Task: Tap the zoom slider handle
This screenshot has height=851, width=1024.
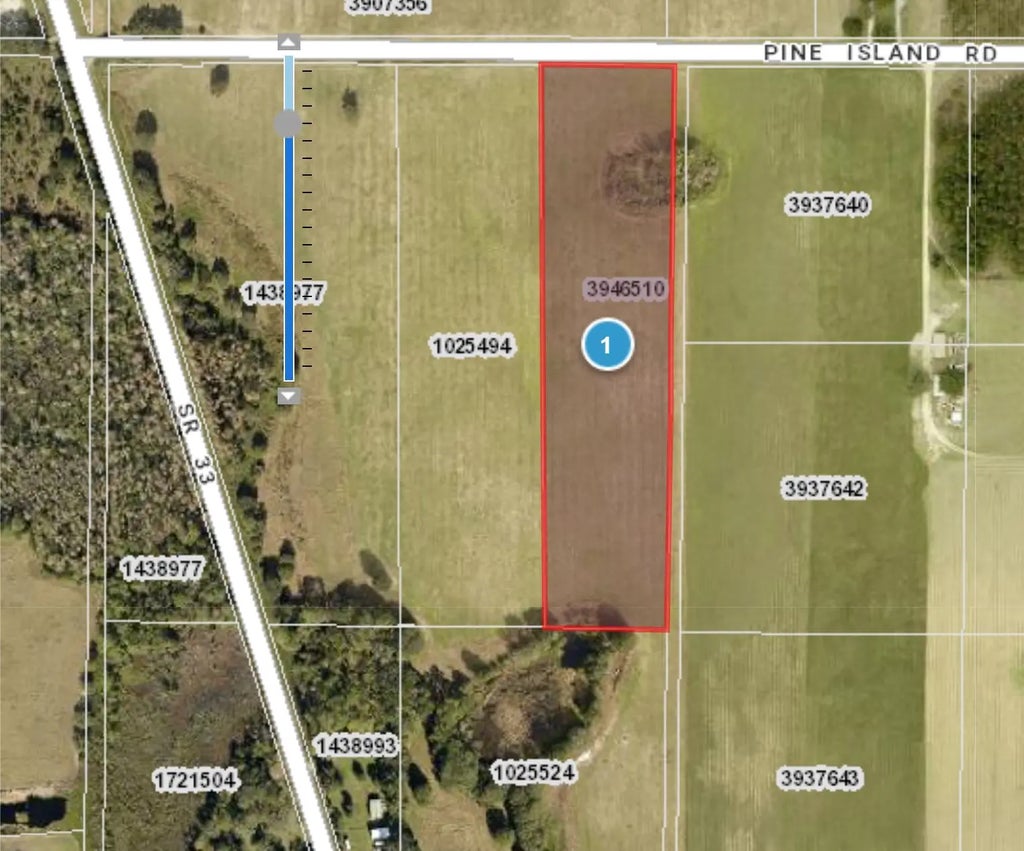Action: click(288, 123)
